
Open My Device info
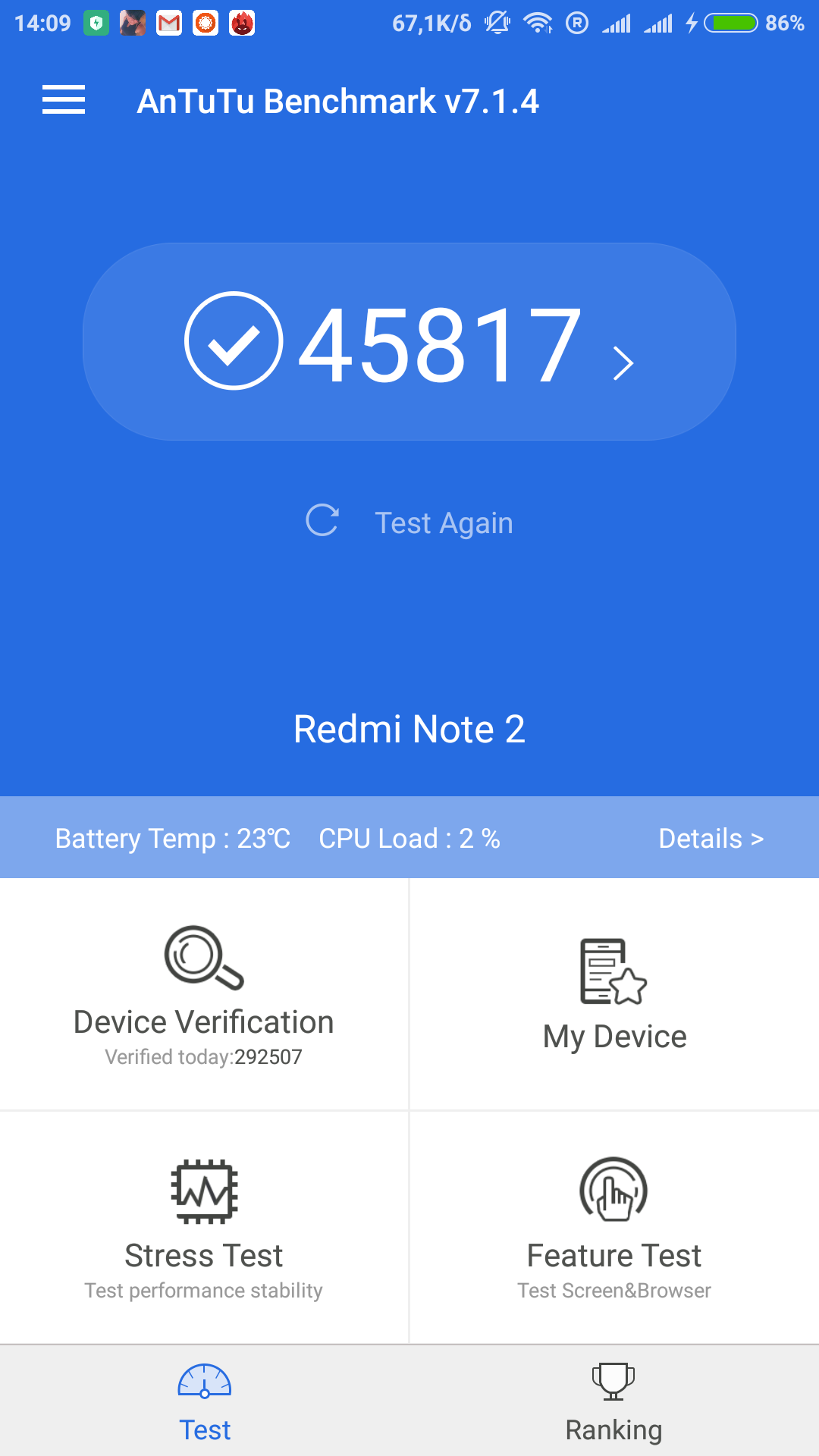coord(614,995)
